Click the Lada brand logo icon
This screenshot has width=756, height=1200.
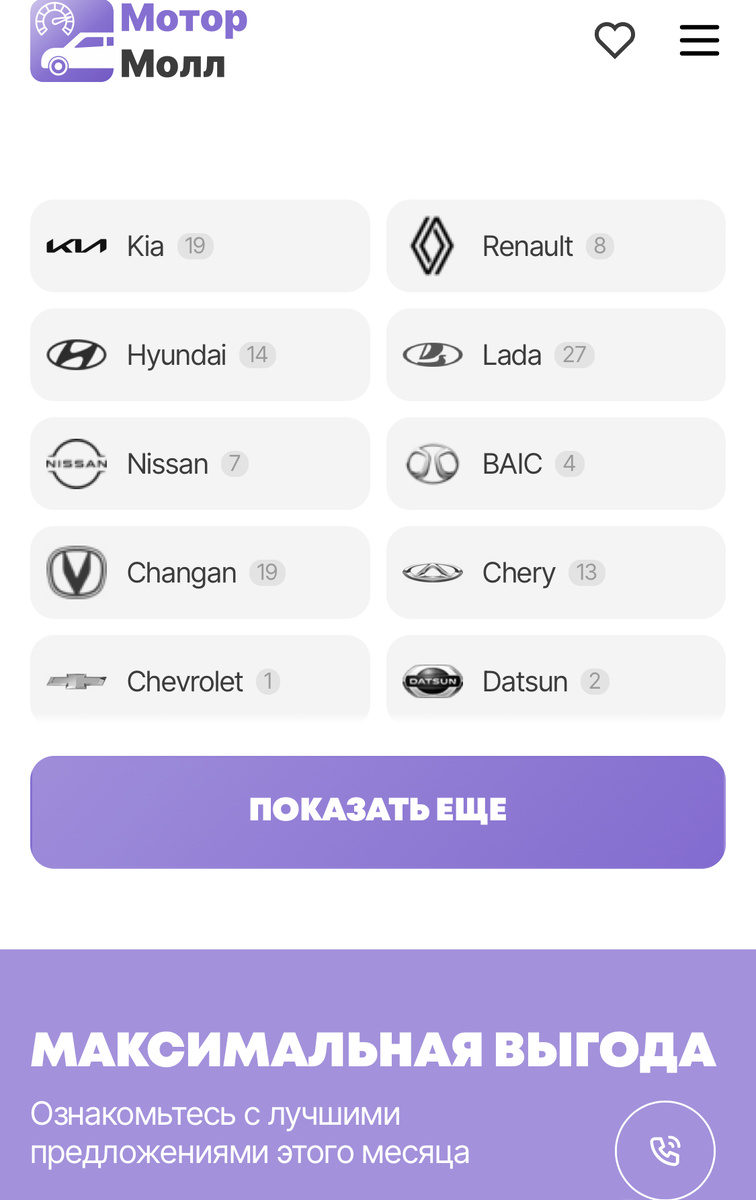click(434, 354)
